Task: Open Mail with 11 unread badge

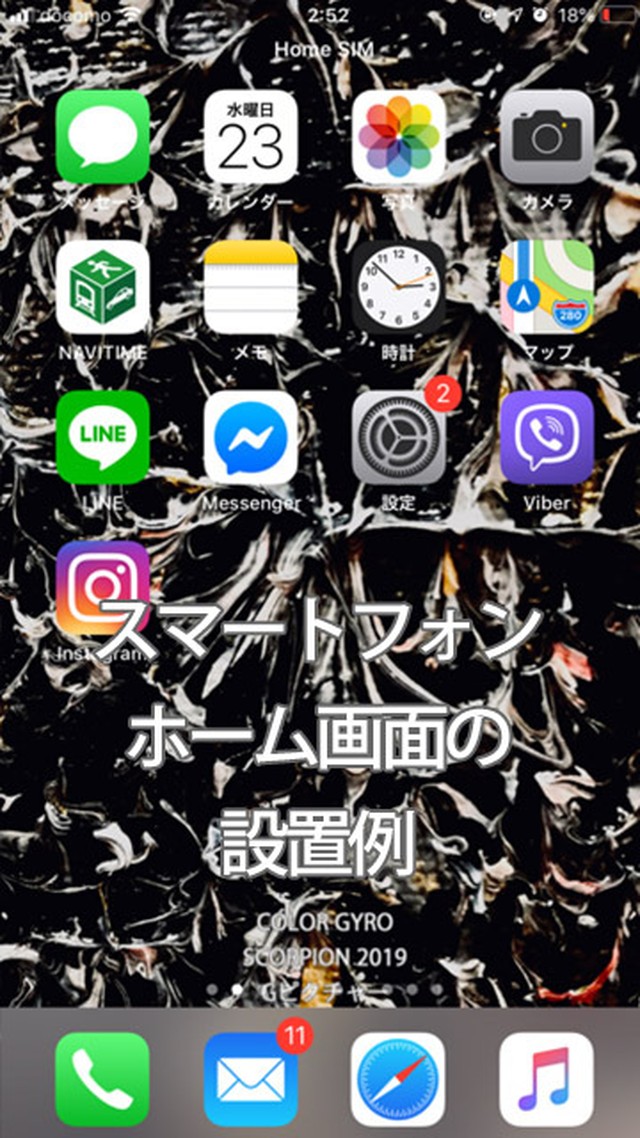Action: tap(251, 1079)
